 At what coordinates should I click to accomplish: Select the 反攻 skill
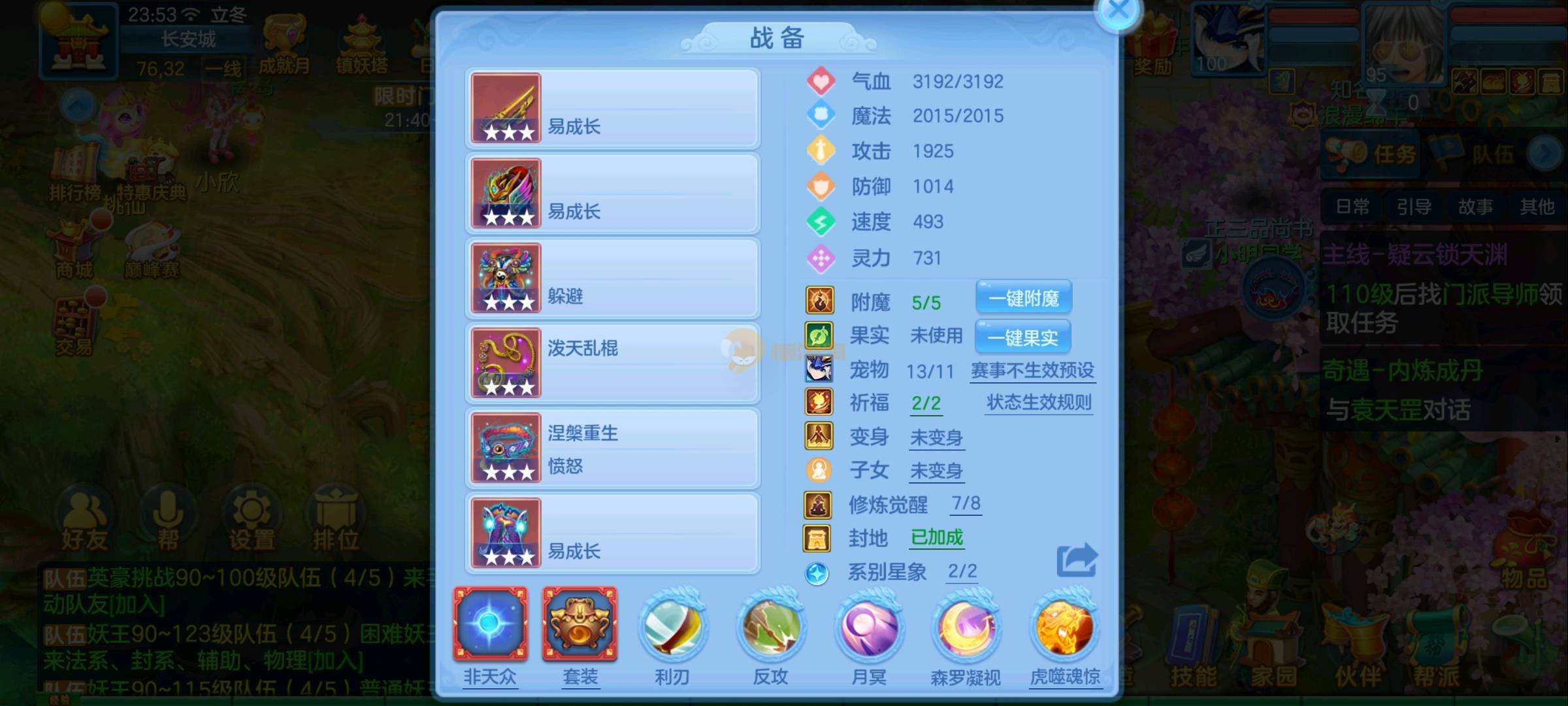(x=770, y=628)
